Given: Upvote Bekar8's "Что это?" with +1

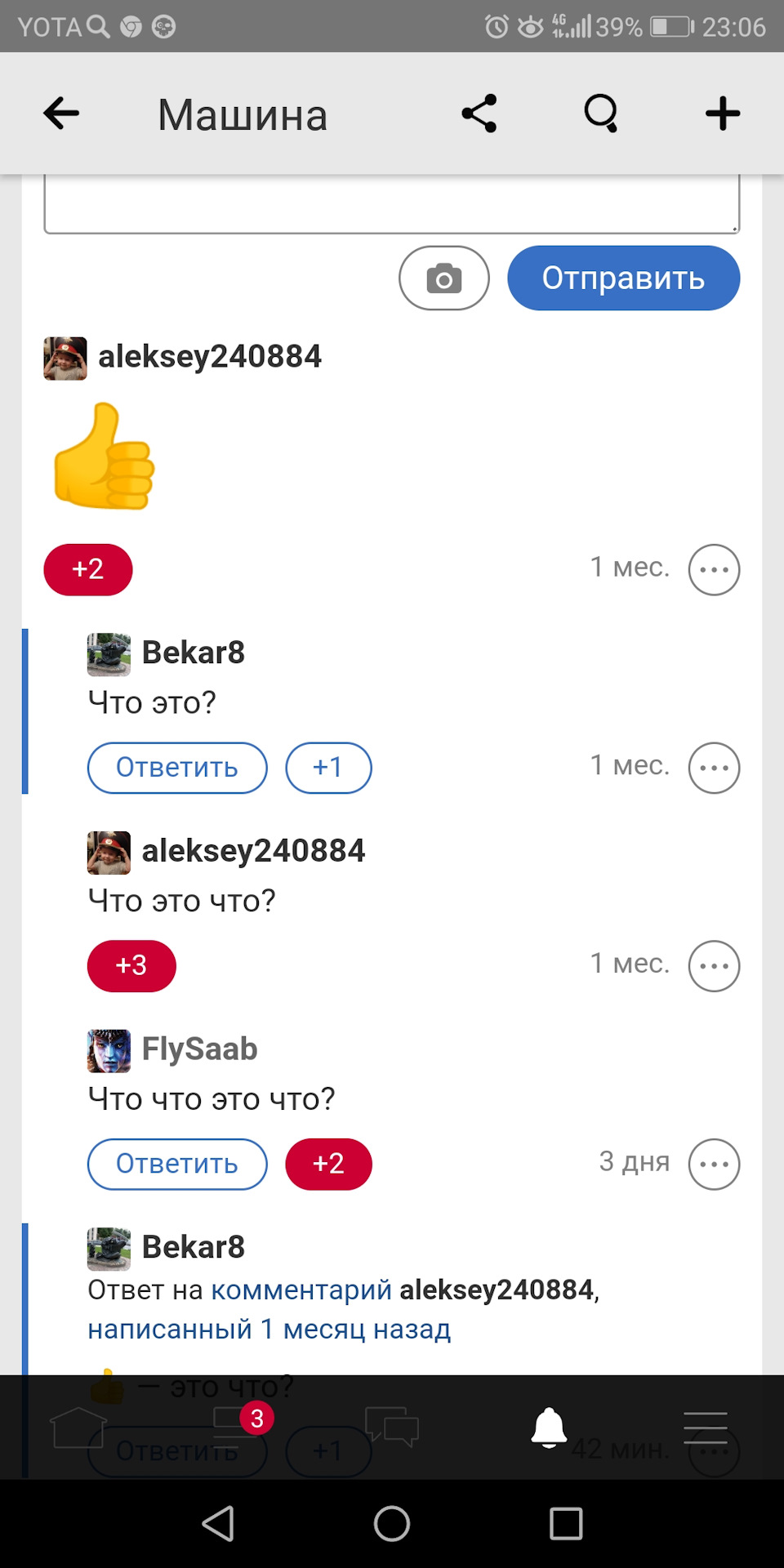Looking at the screenshot, I should click(328, 768).
